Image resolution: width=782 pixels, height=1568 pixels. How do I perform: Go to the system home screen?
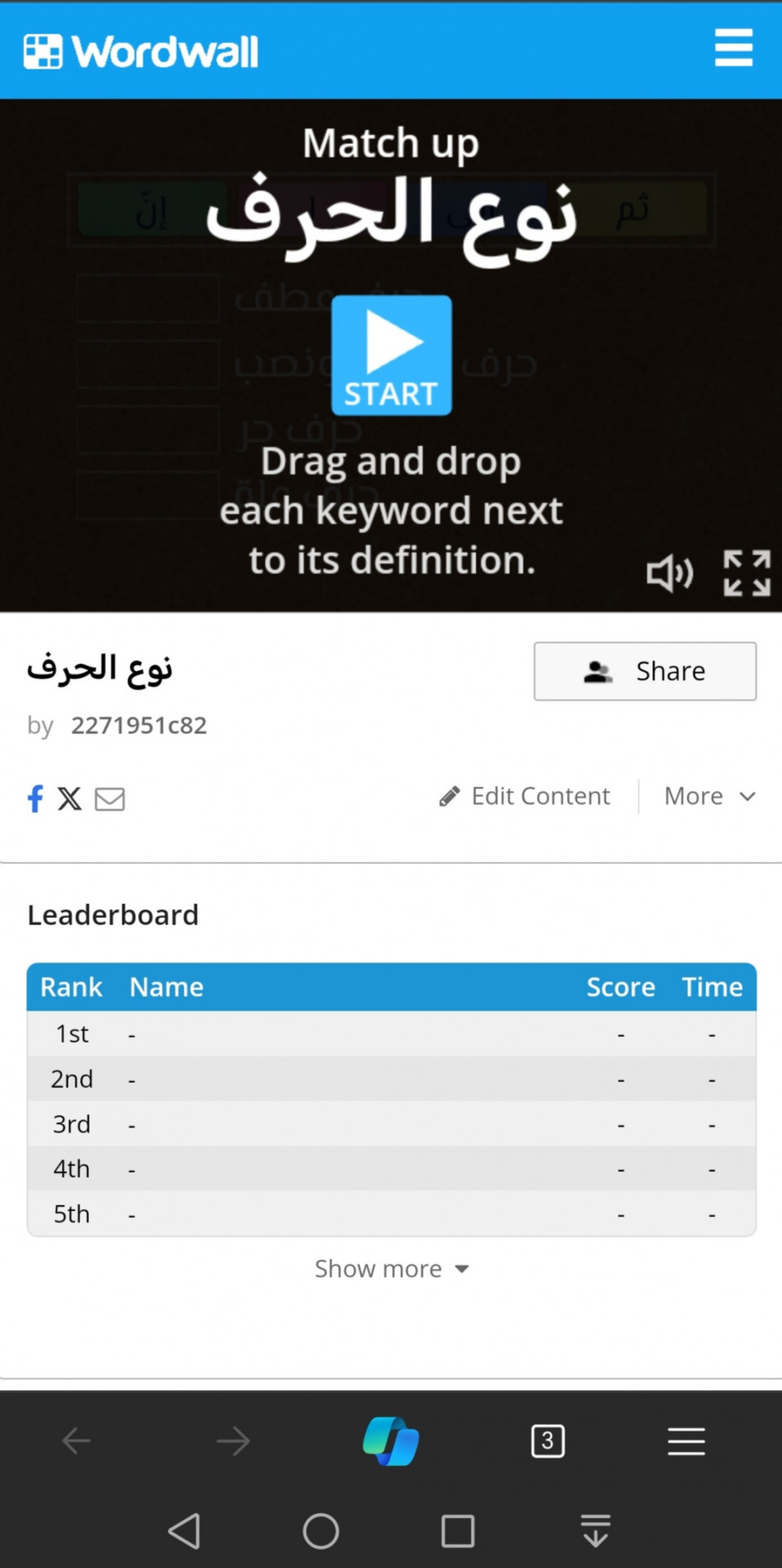pos(321,1530)
